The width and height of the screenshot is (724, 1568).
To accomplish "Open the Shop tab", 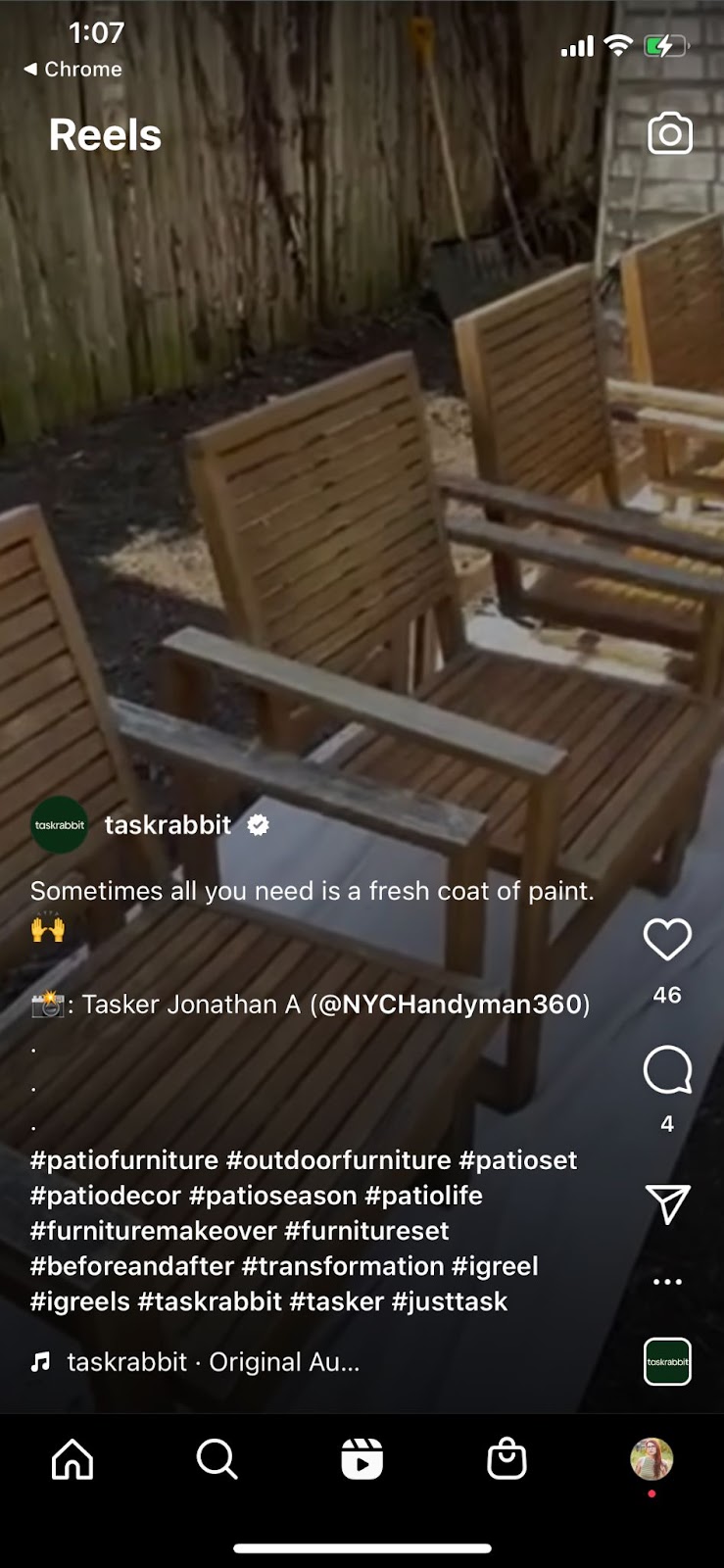I will point(507,1459).
